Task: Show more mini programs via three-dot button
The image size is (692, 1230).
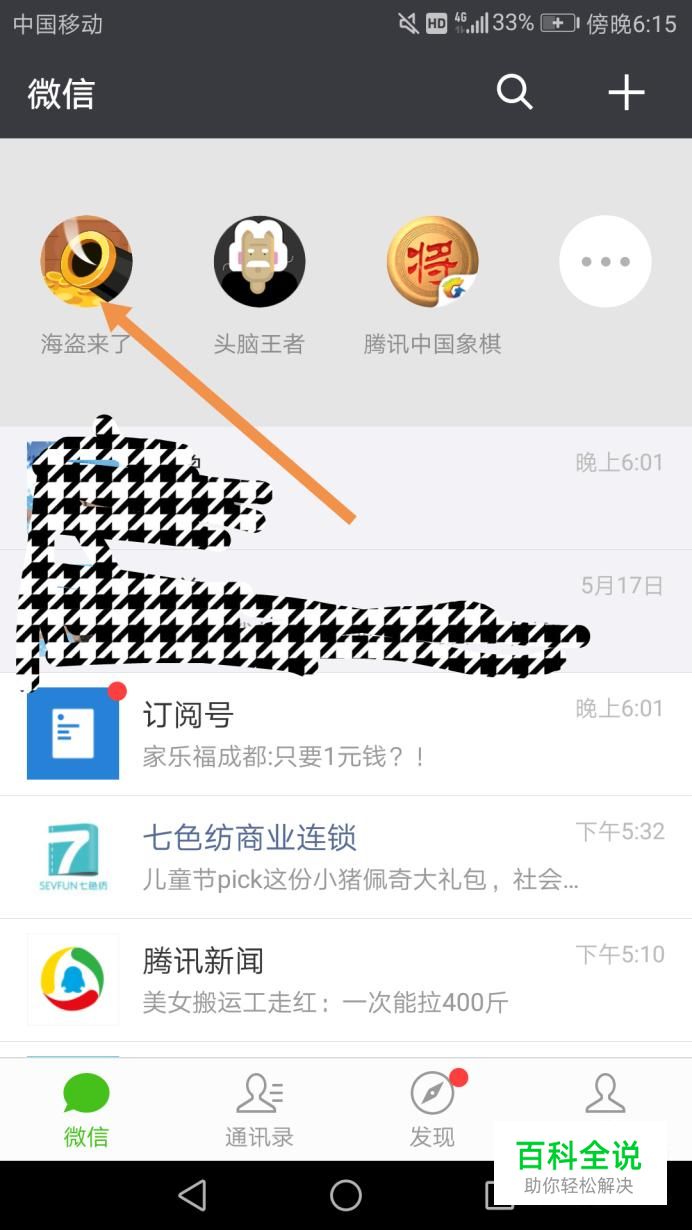Action: 605,262
